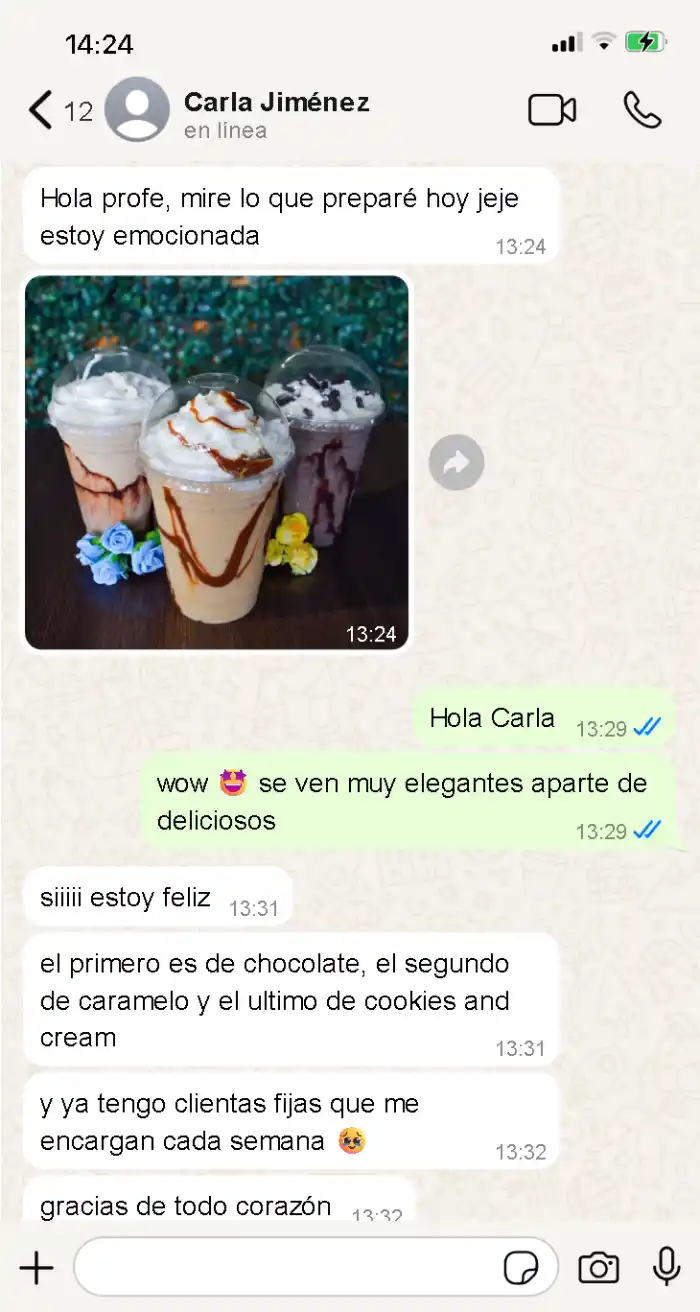Start a voice call with Carla
This screenshot has height=1312, width=700.
pyautogui.click(x=642, y=110)
